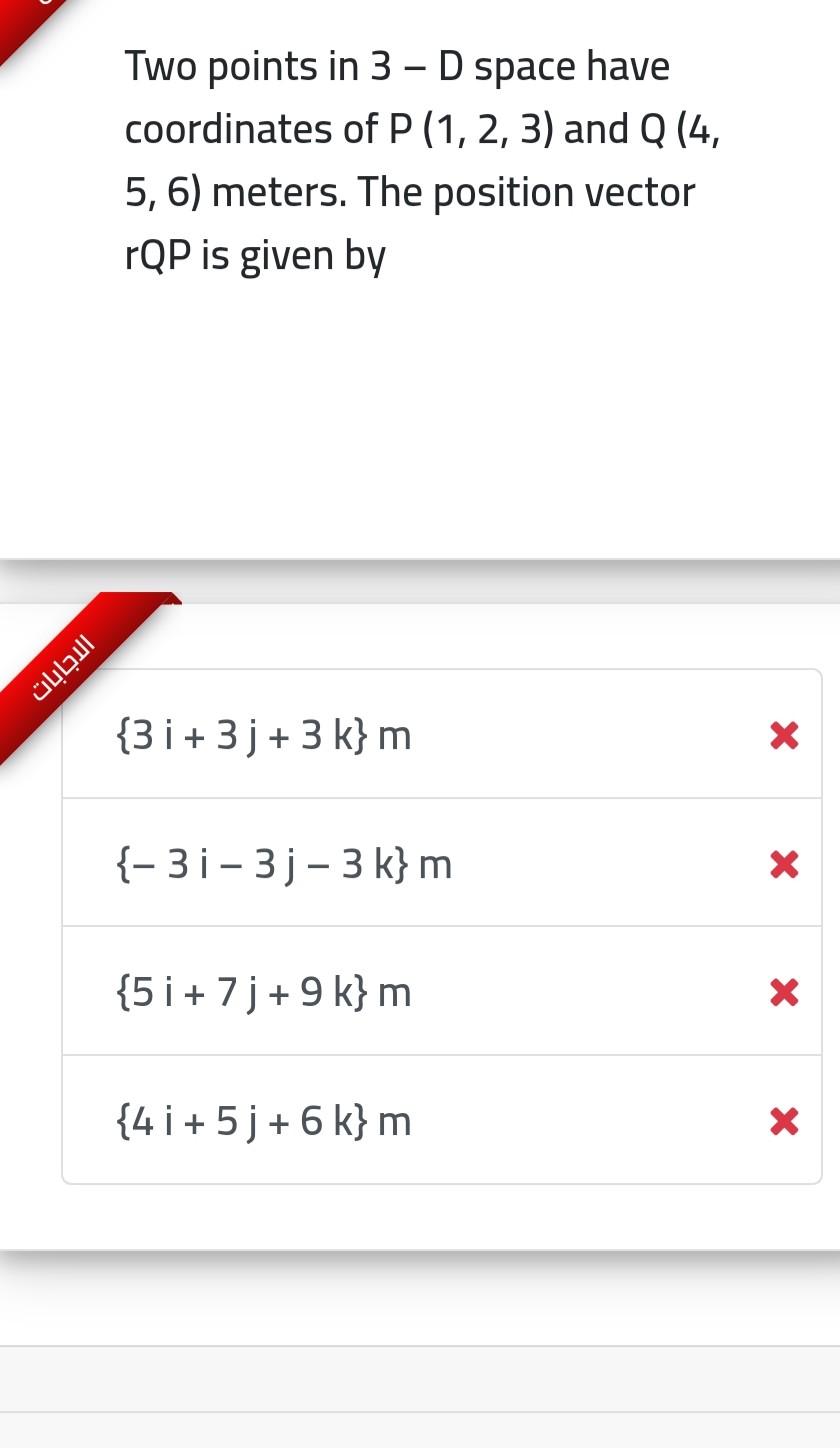Click the divider between answer options

pyautogui.click(x=440, y=798)
